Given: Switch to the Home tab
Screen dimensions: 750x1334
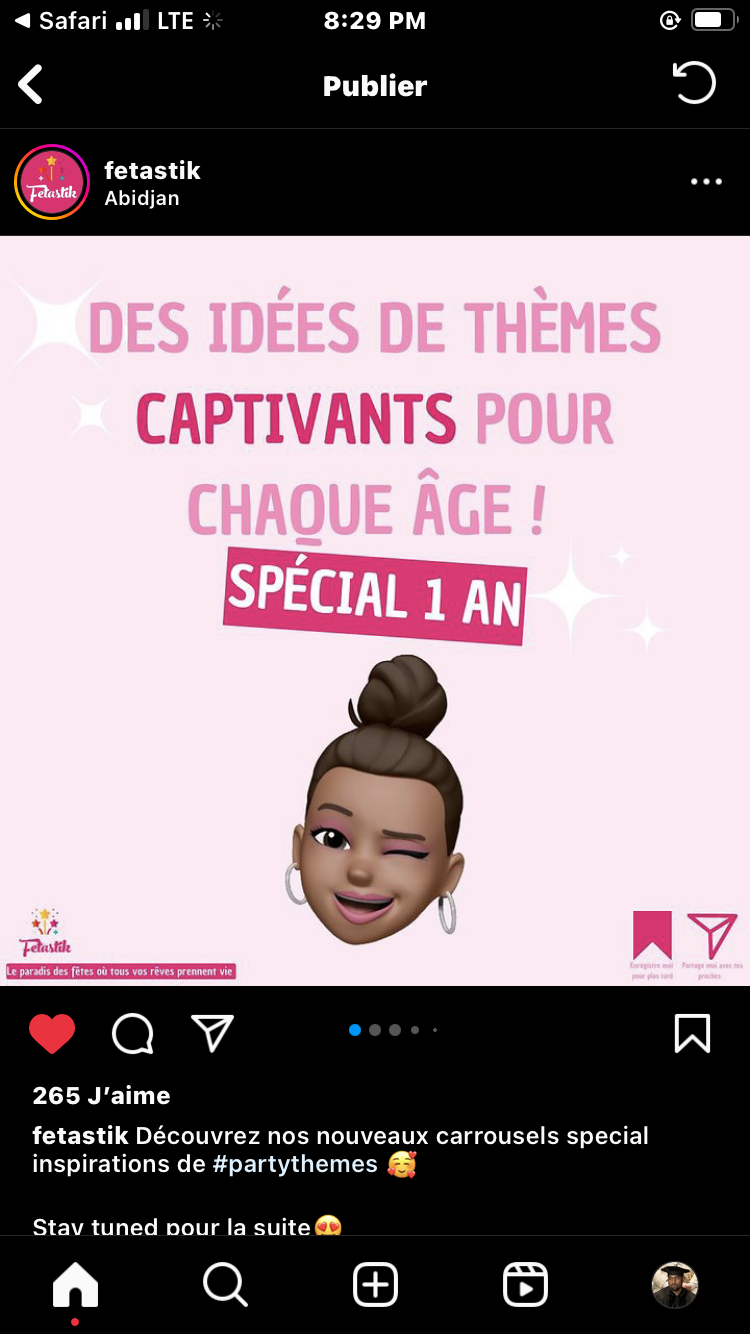Looking at the screenshot, I should [x=75, y=1285].
